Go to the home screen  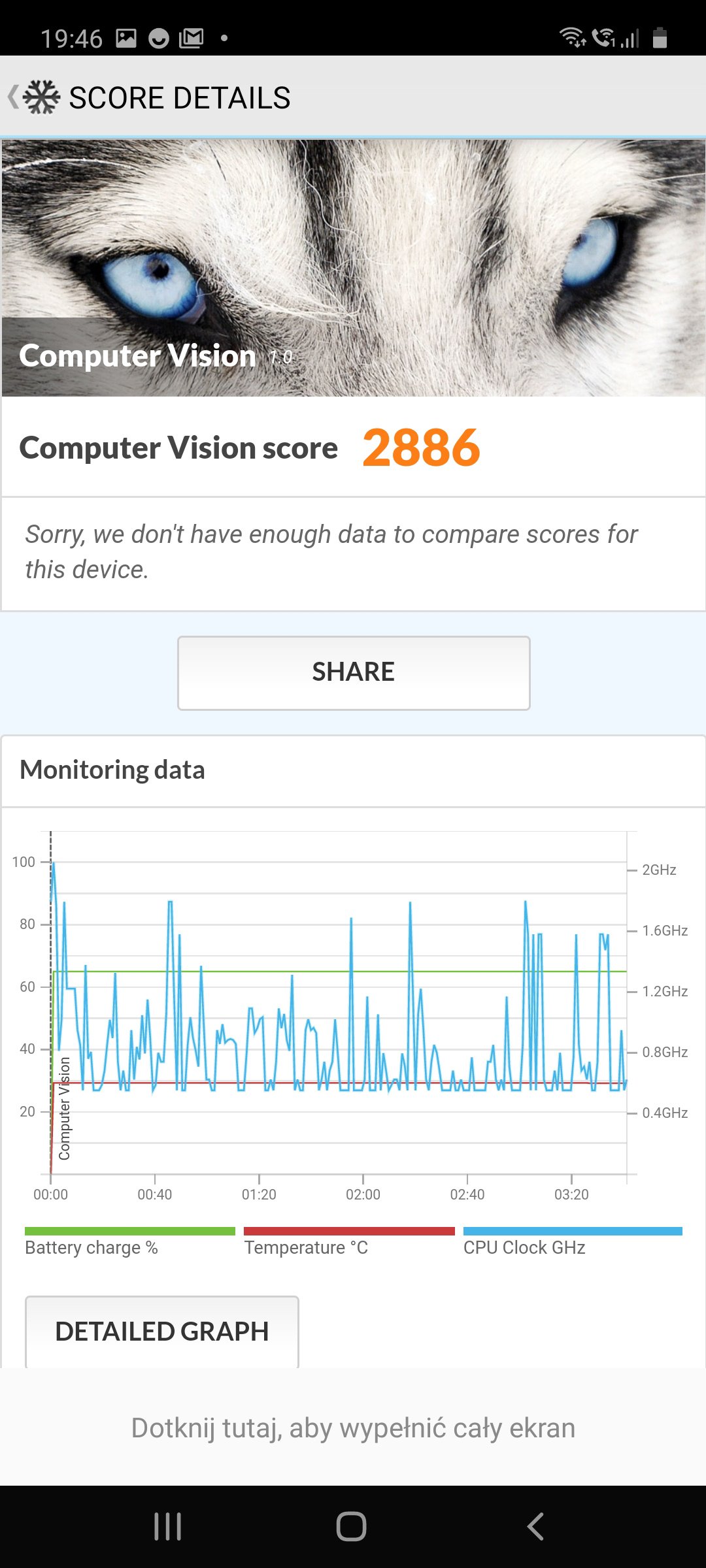(352, 1527)
